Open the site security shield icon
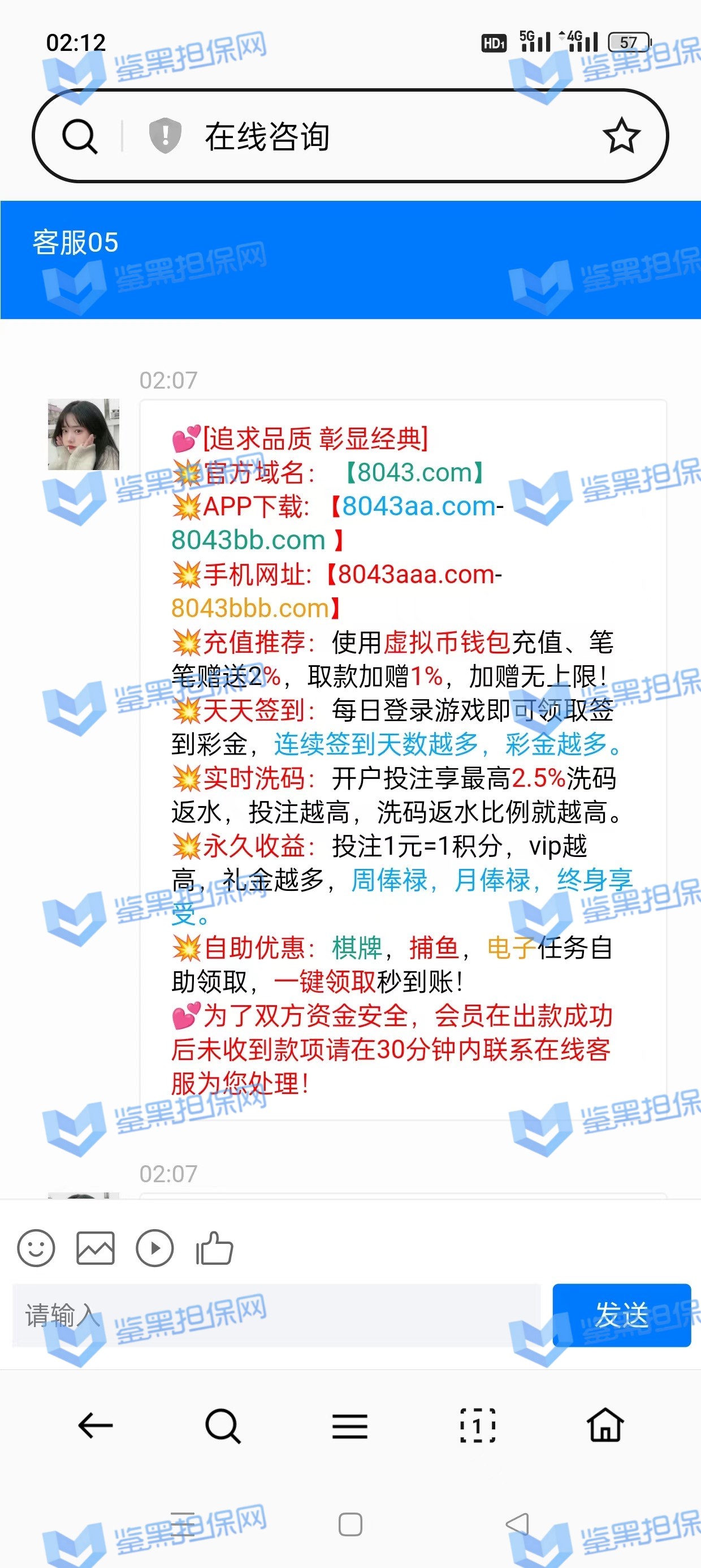 click(x=165, y=136)
